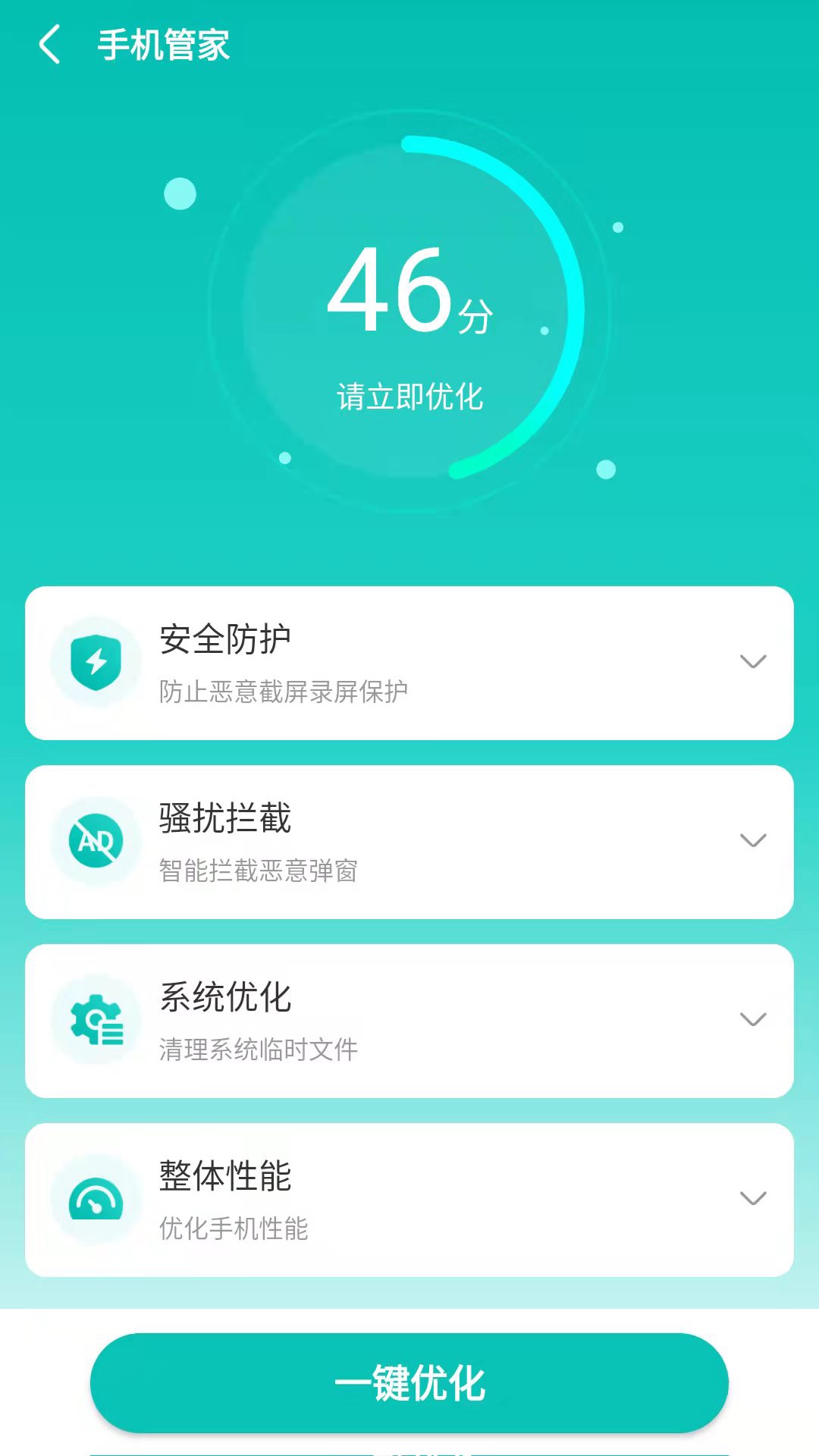
Task: Click the back arrow icon
Action: click(49, 43)
